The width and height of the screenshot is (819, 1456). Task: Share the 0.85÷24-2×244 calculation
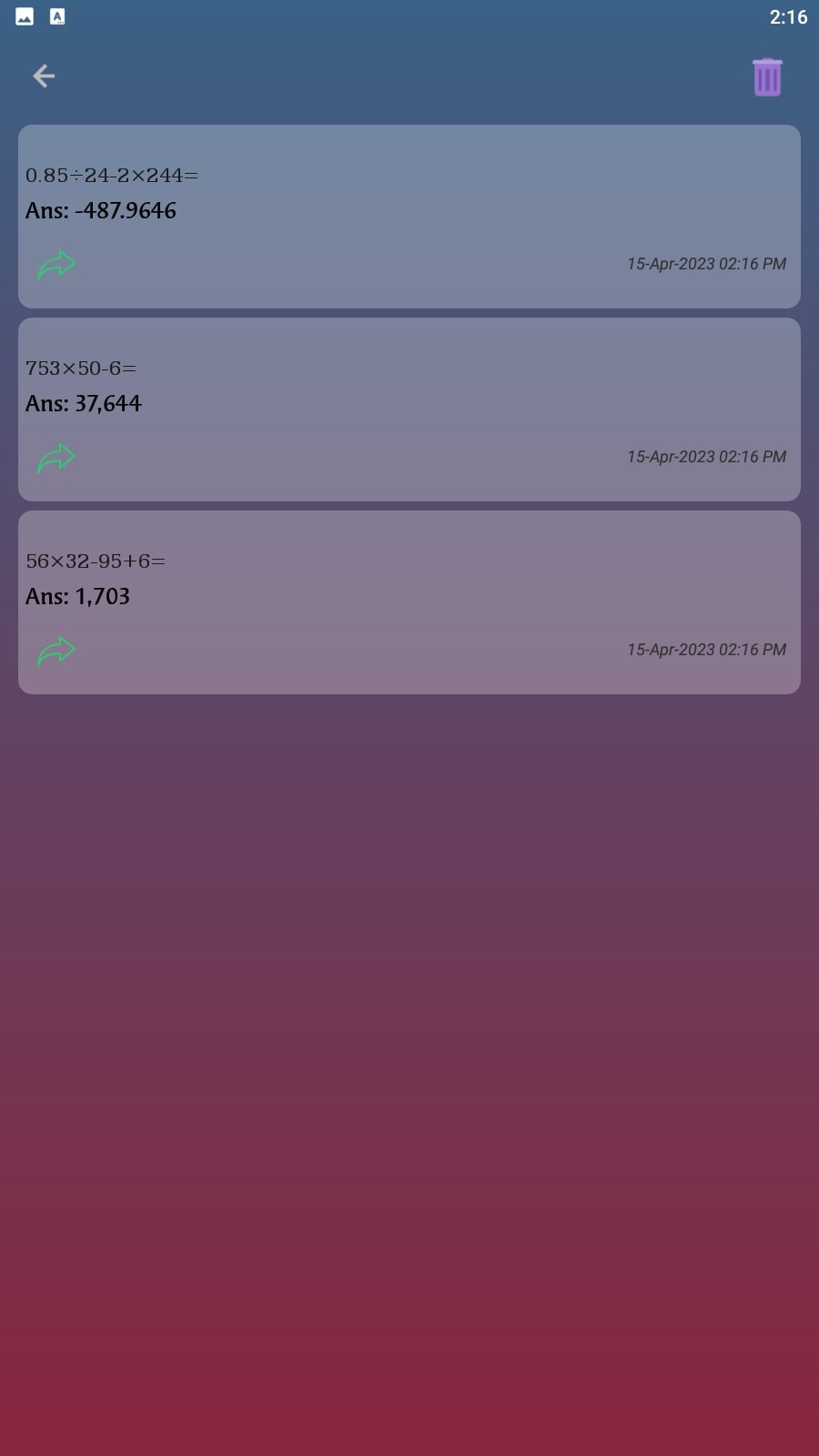pyautogui.click(x=56, y=265)
